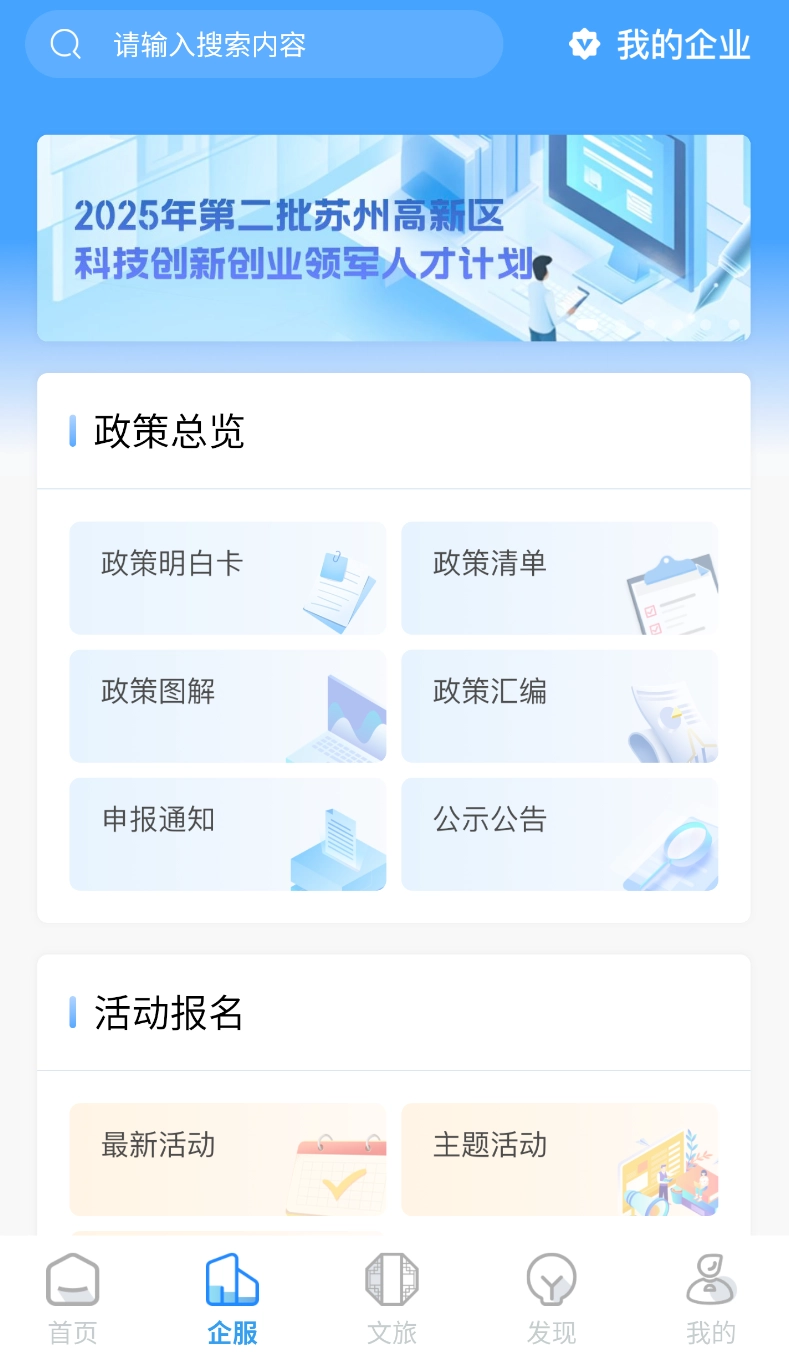Open 主题活动 themed activities

[x=559, y=1159]
